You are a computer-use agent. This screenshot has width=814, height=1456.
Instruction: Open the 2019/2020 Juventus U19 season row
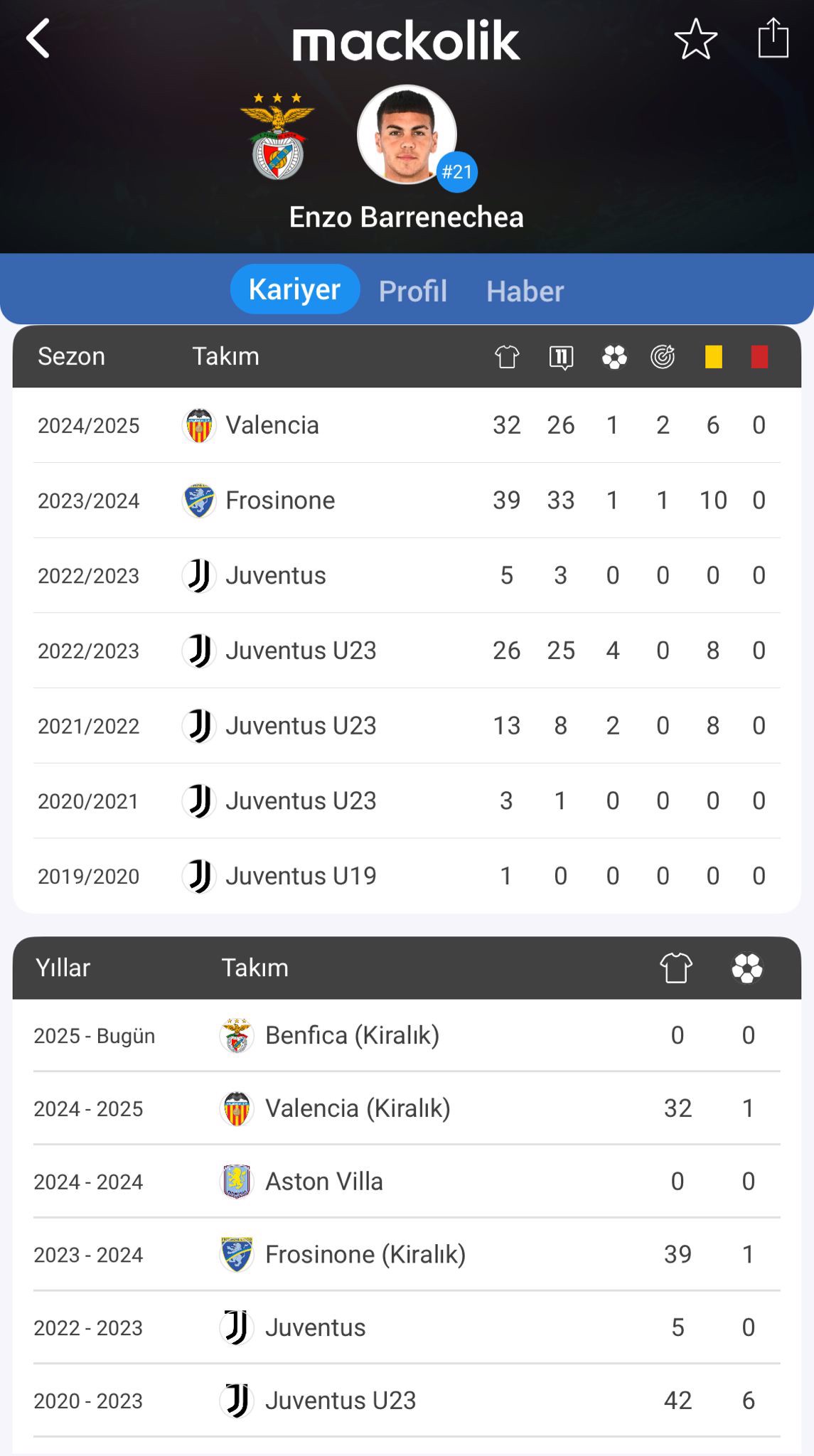(407, 876)
